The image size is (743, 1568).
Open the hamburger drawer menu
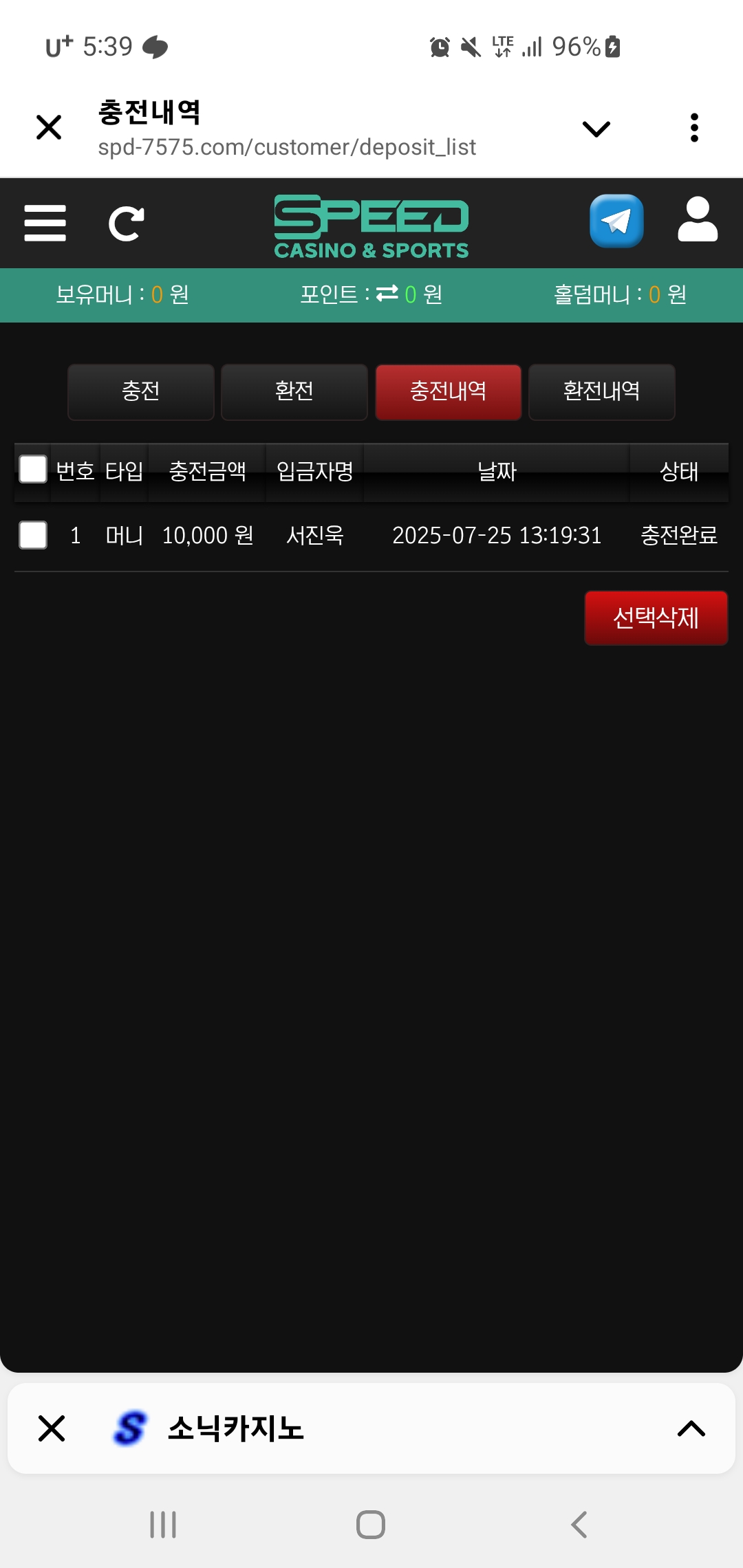pyautogui.click(x=45, y=224)
